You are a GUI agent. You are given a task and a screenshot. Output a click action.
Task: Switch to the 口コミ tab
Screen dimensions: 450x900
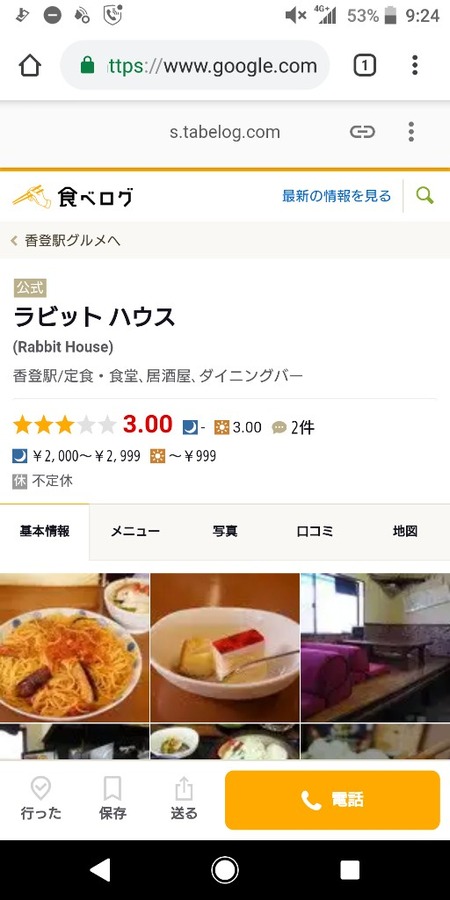tap(315, 532)
